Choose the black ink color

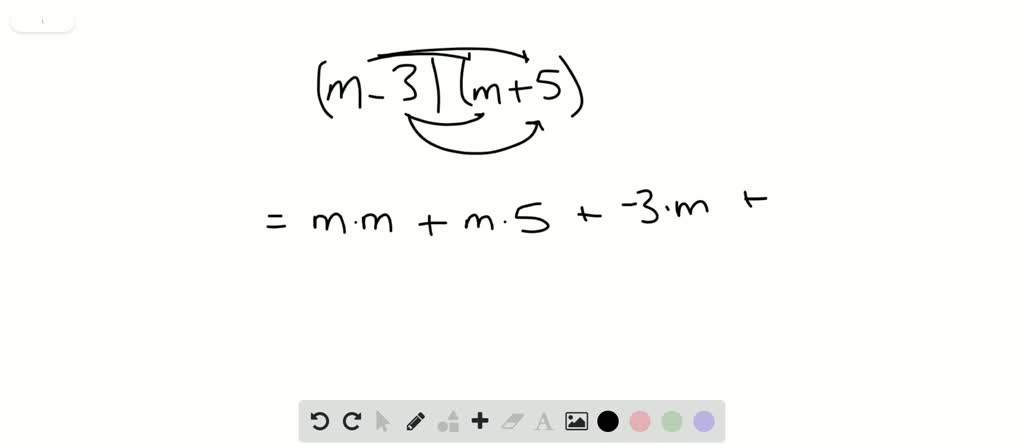click(608, 421)
